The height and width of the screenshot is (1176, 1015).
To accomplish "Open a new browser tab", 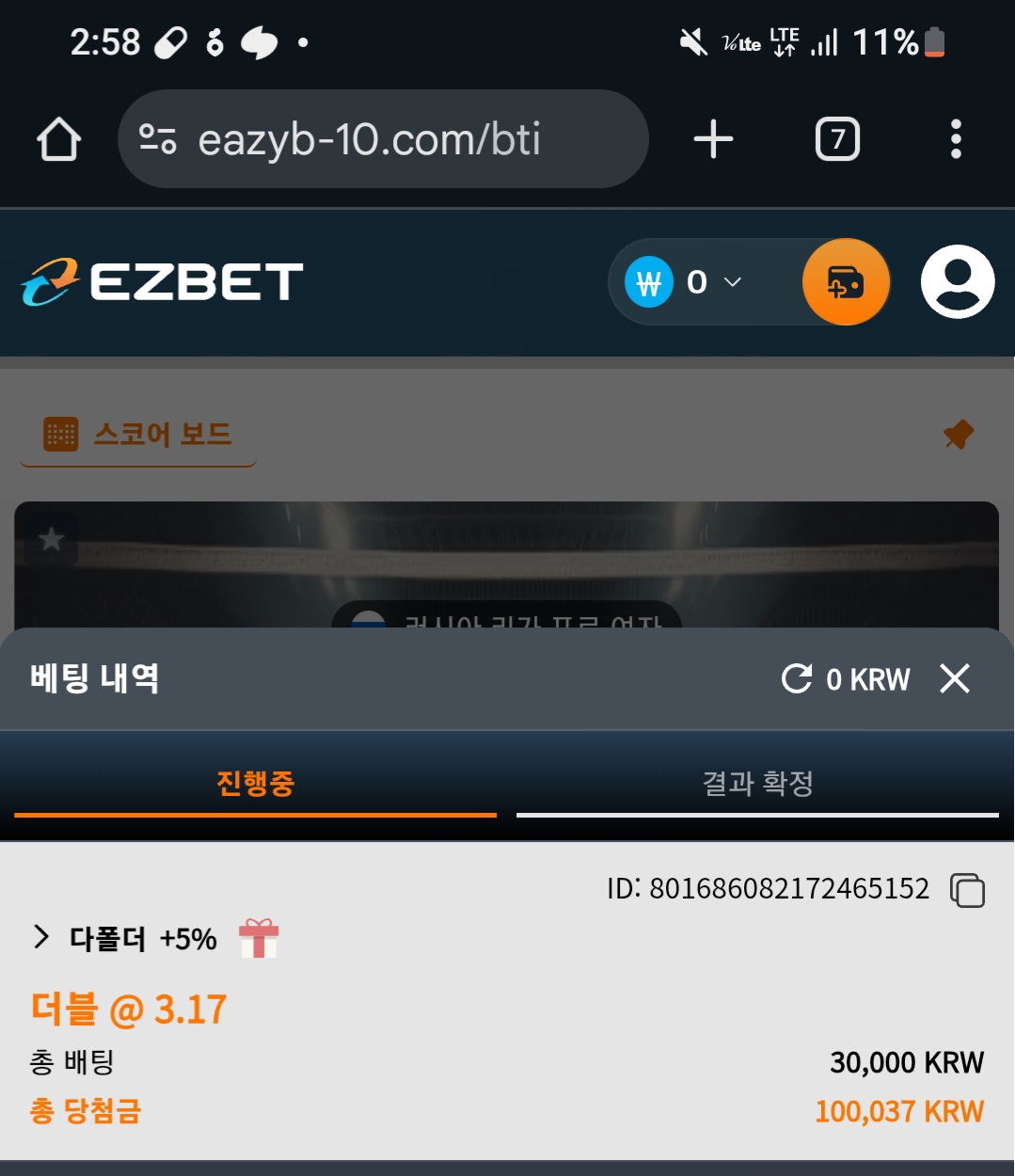I will [x=713, y=139].
